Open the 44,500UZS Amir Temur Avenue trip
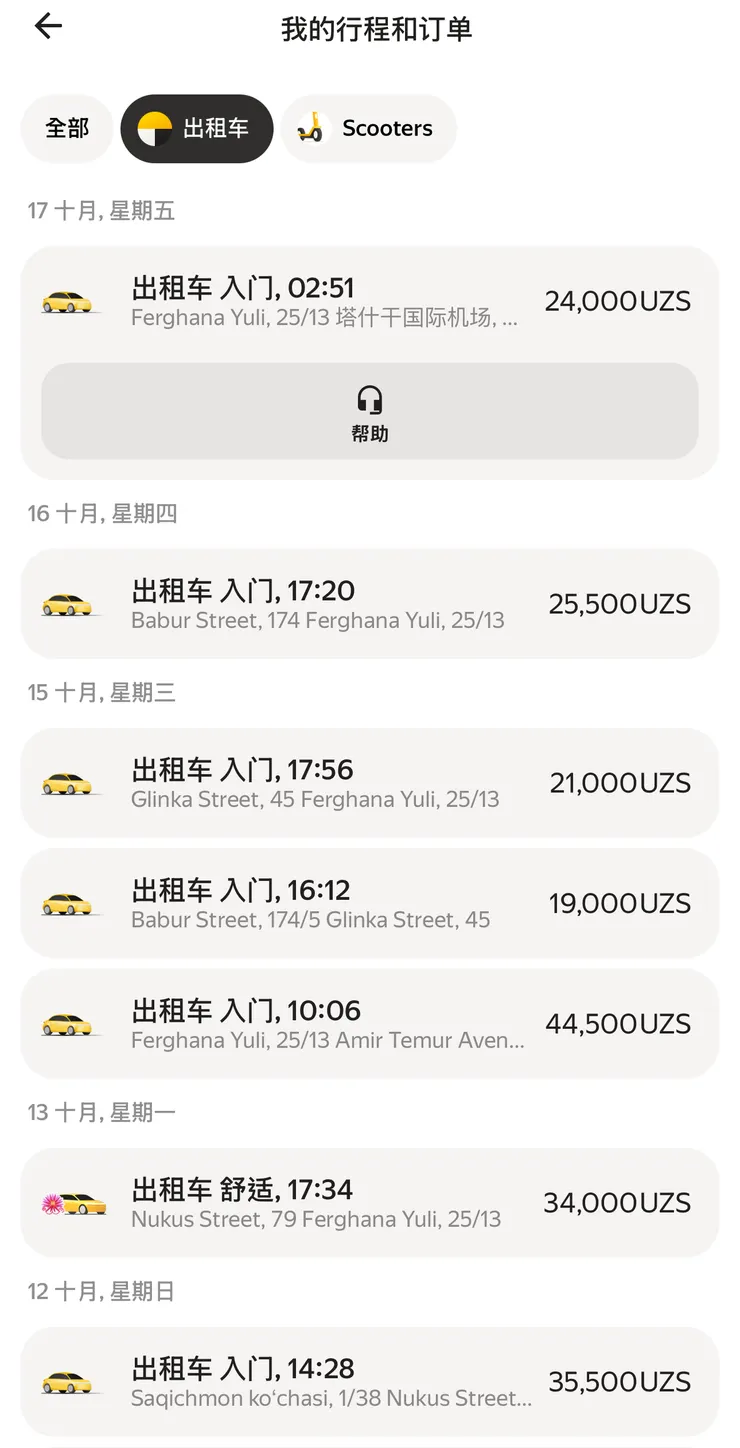 [370, 1023]
